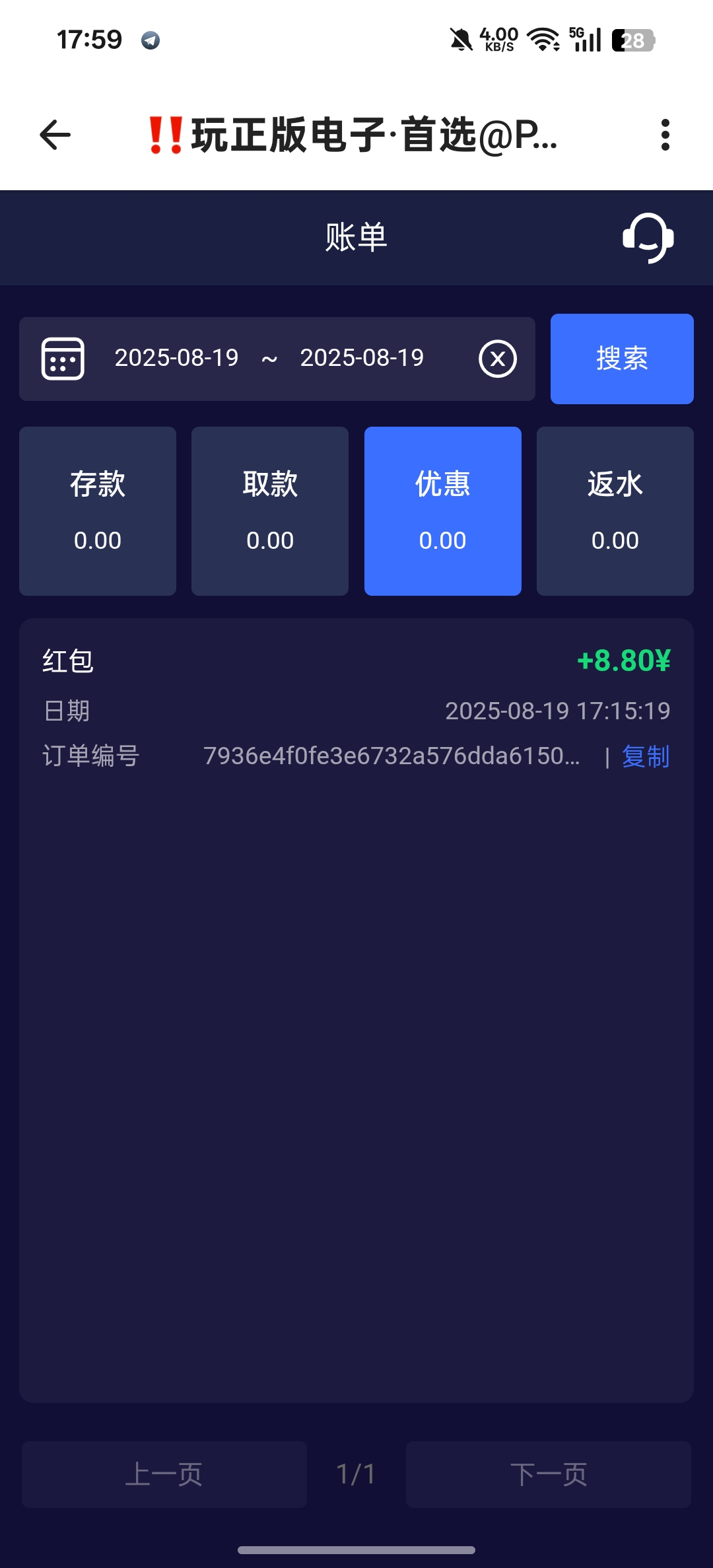Tap the 搜索 search button
Viewport: 713px width, 1568px height.
622,359
